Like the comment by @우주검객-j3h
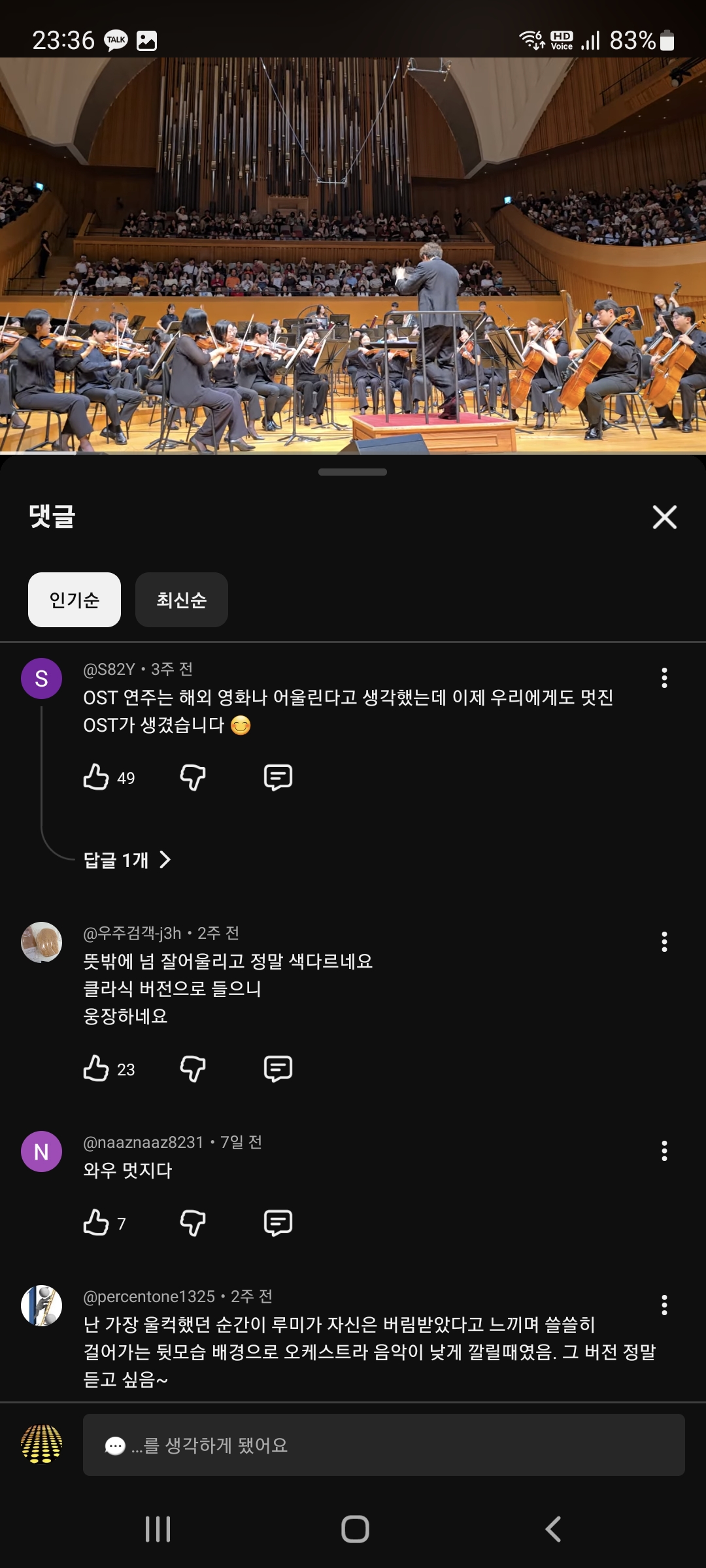Viewport: 706px width, 1568px height. (96, 1069)
